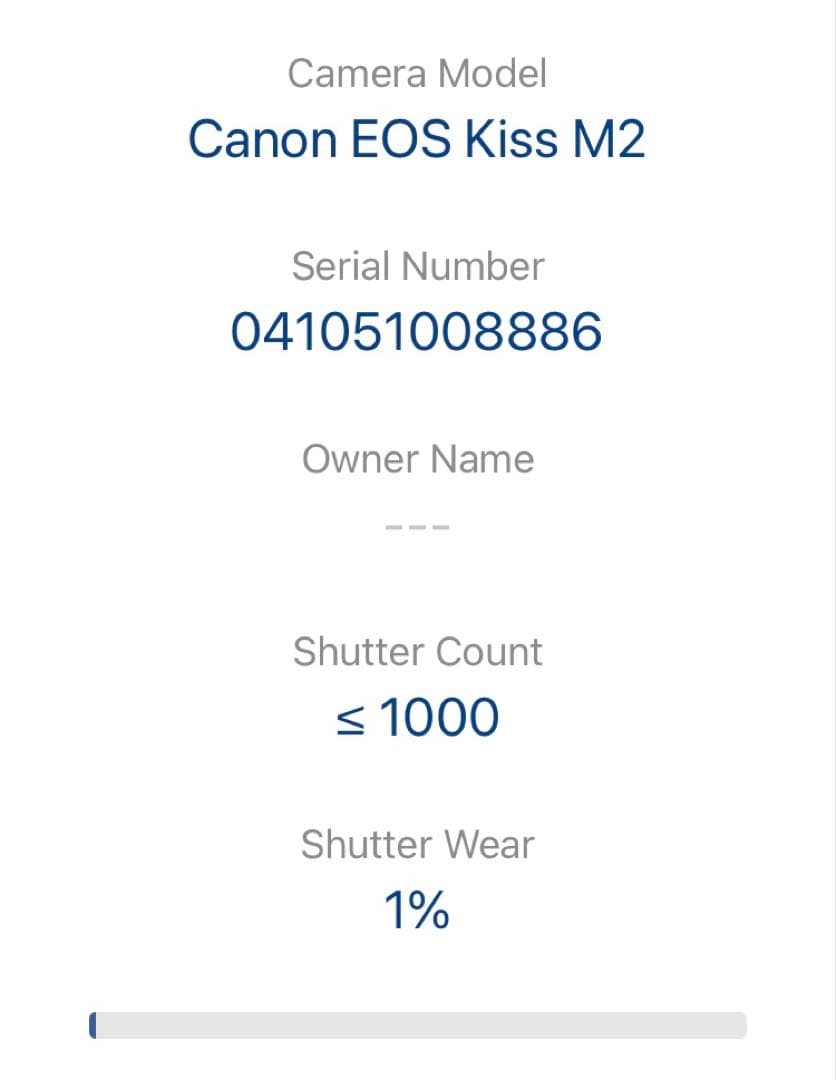Image resolution: width=836 pixels, height=1080 pixels.
Task: Select the camera model Canon EOS Kiss M2
Action: click(x=418, y=139)
